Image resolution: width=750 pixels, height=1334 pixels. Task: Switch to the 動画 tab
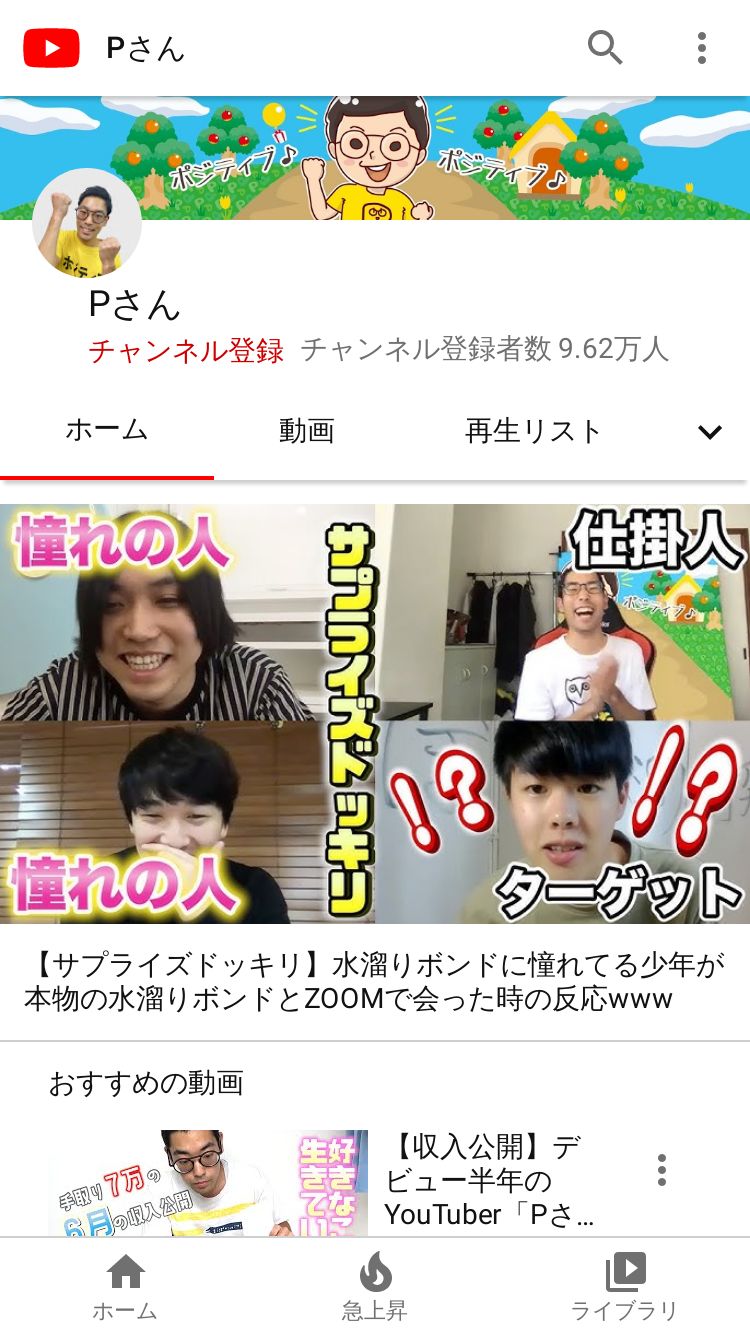tap(306, 432)
